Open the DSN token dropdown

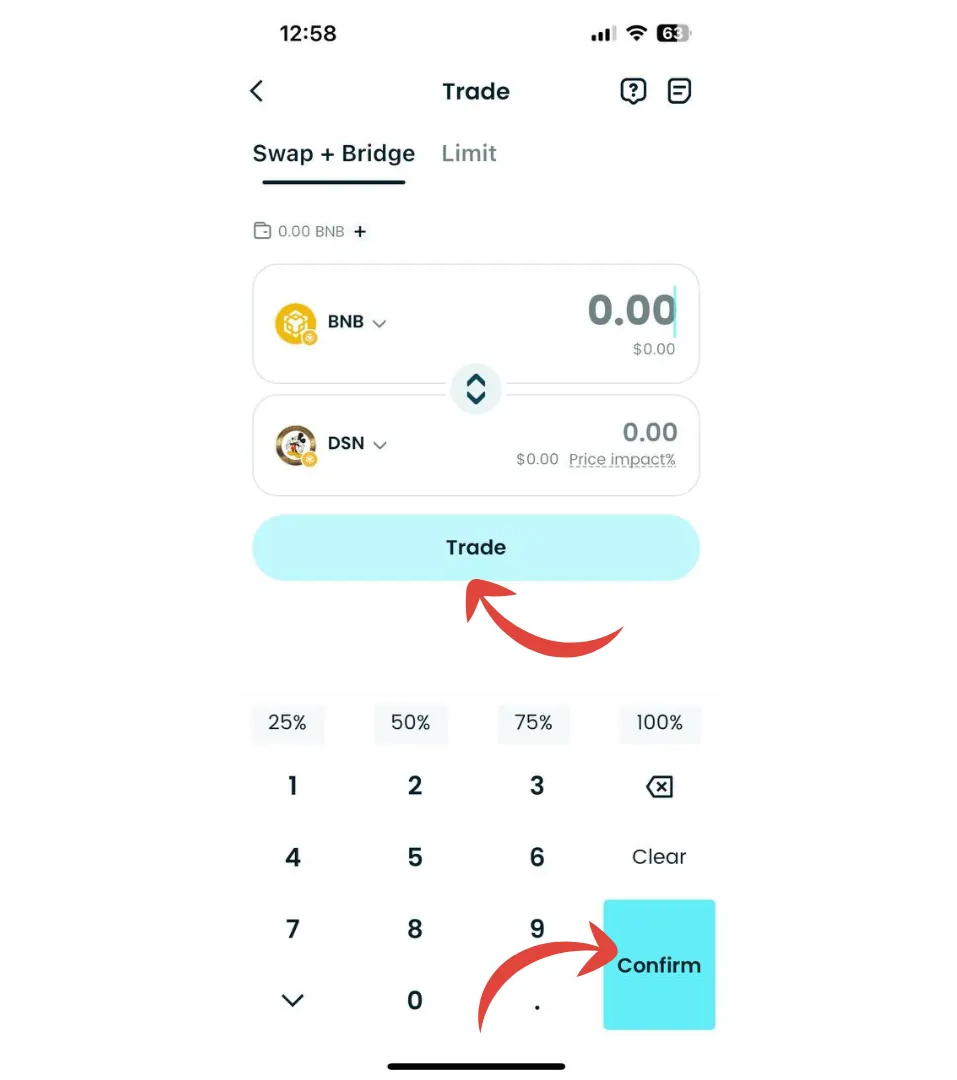(356, 443)
